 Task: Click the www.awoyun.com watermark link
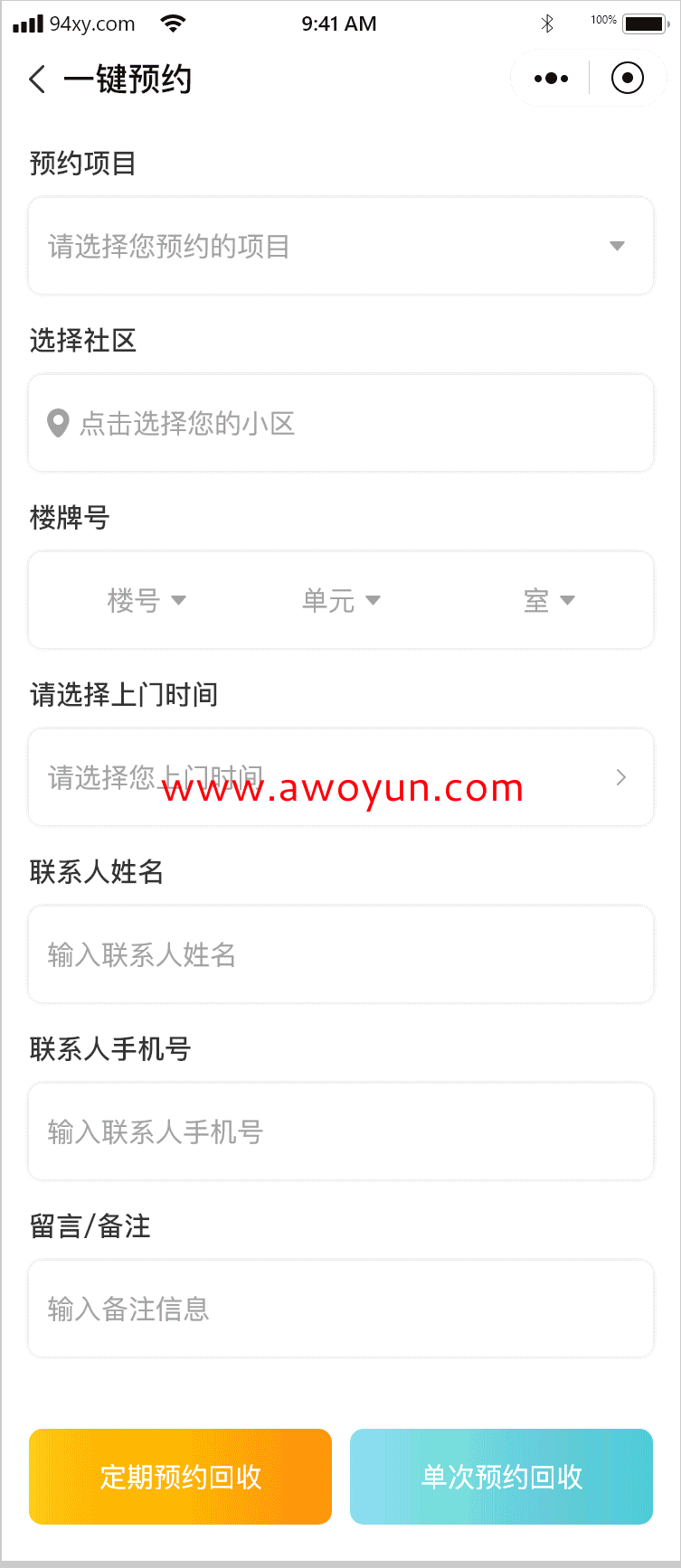[342, 790]
